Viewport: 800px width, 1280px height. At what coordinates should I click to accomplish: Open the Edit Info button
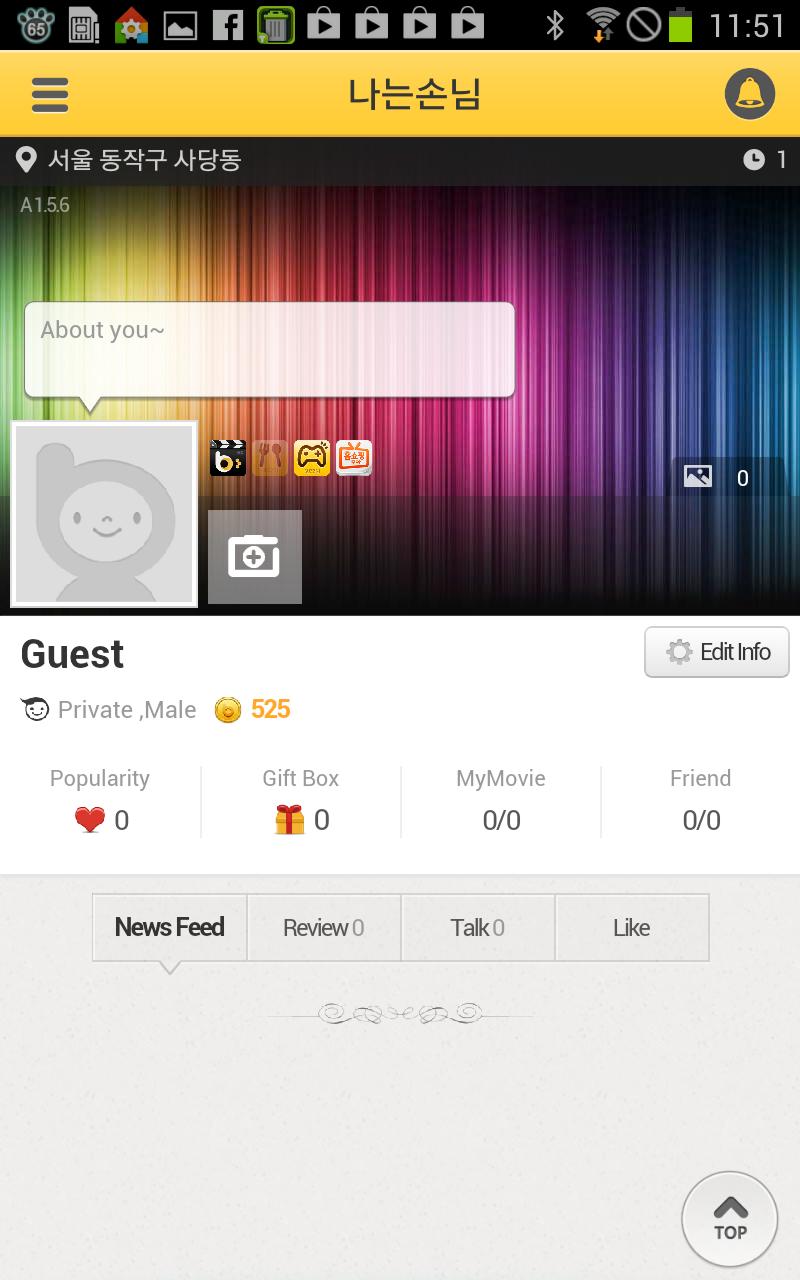[716, 652]
